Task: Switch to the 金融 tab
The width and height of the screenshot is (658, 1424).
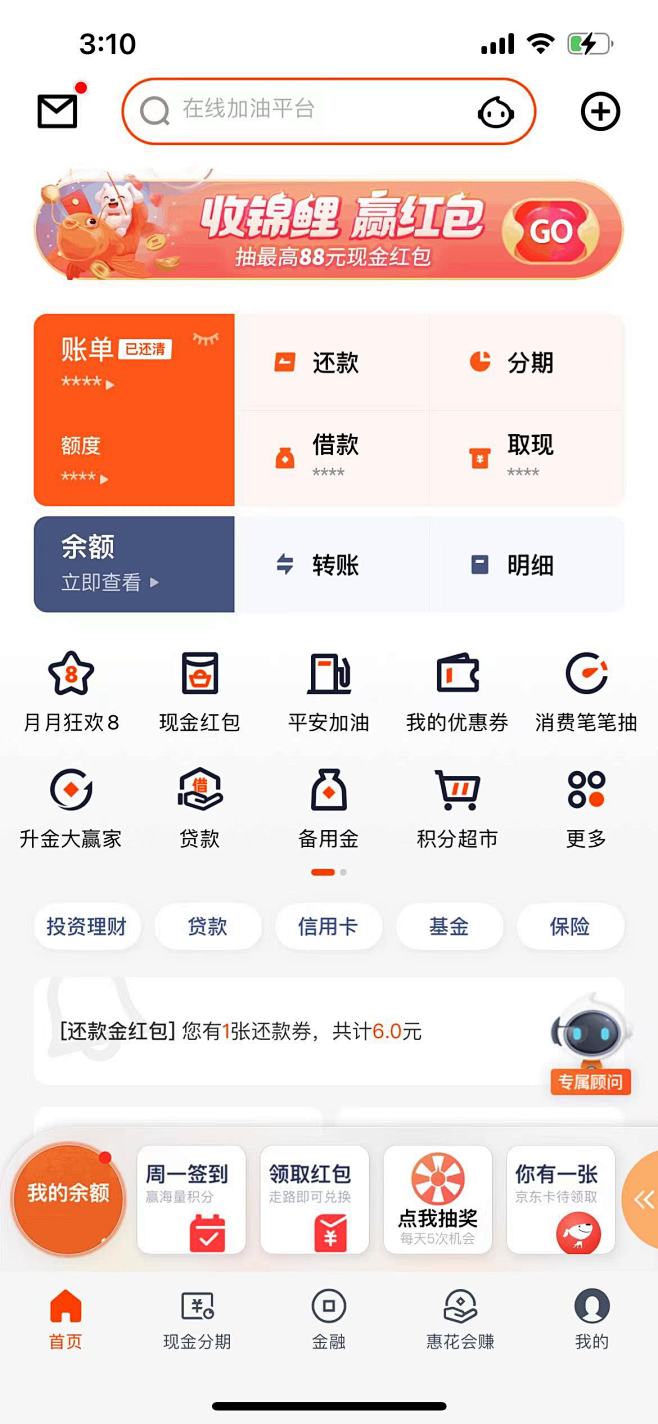Action: [328, 1320]
